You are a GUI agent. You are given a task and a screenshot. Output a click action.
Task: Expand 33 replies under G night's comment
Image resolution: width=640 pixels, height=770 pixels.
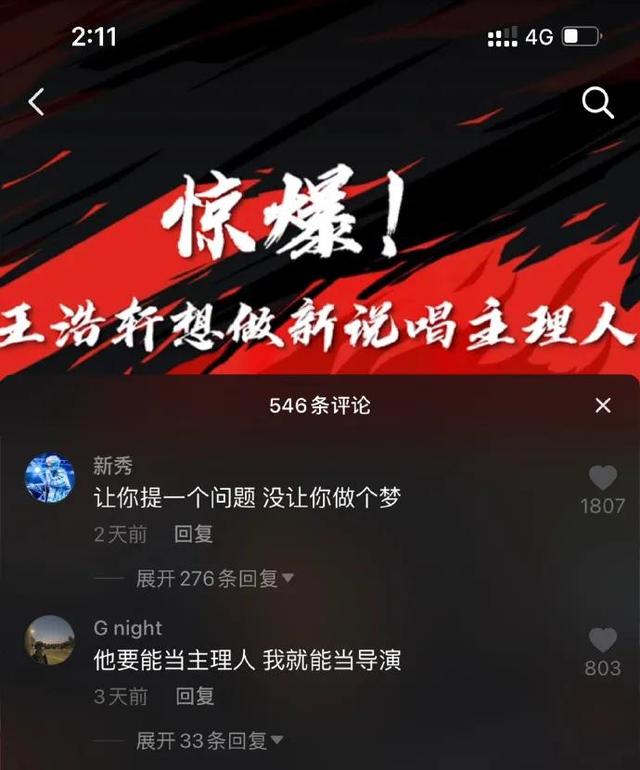(x=209, y=741)
